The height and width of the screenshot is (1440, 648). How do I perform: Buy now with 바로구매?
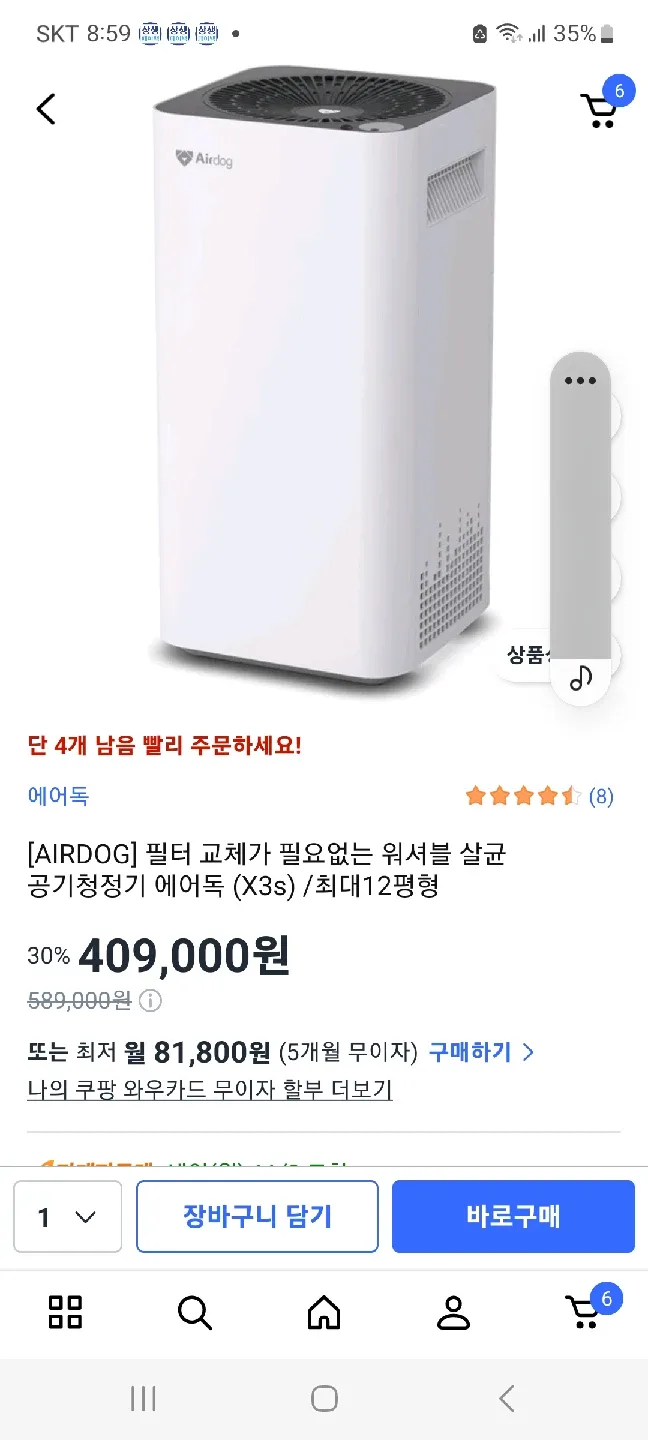513,1217
